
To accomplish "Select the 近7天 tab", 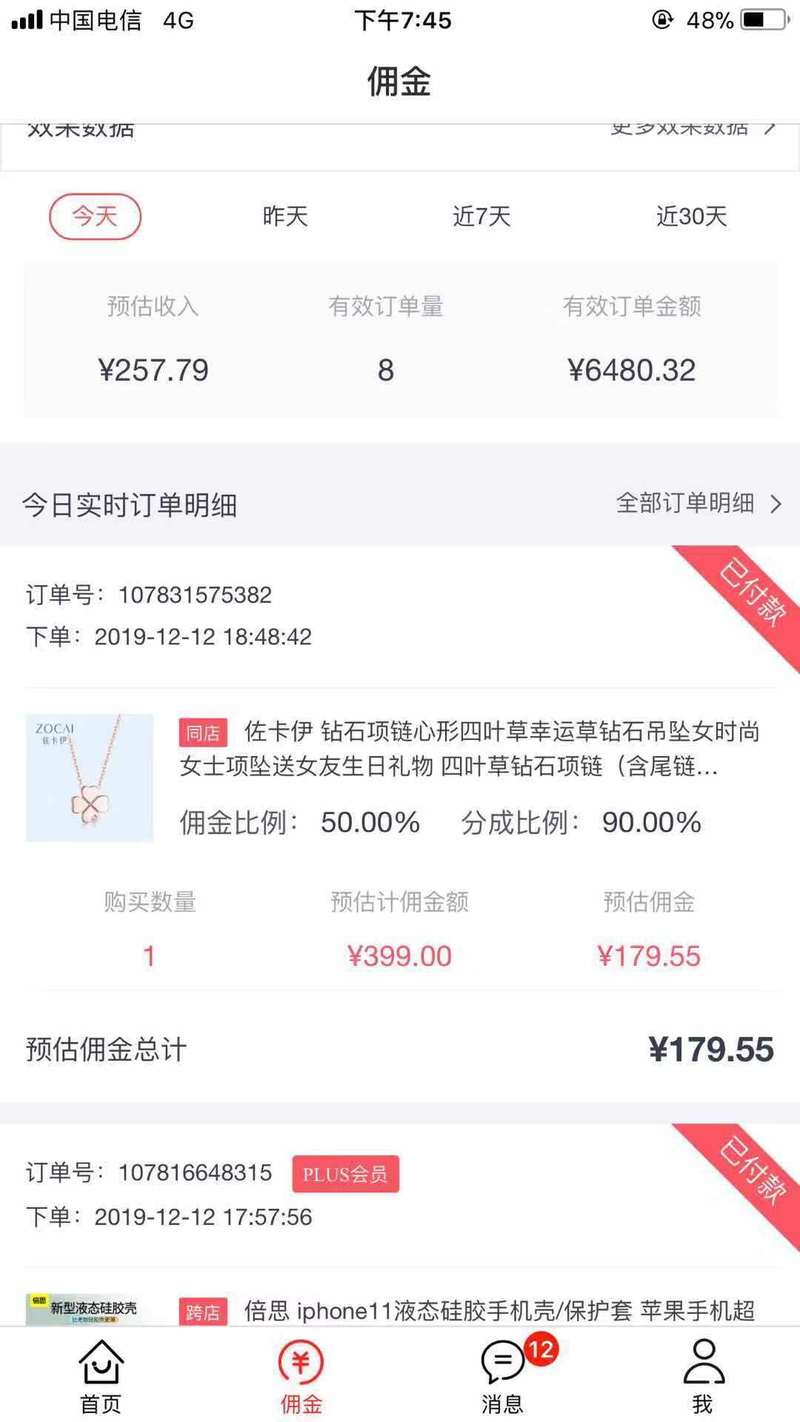I will tap(483, 216).
